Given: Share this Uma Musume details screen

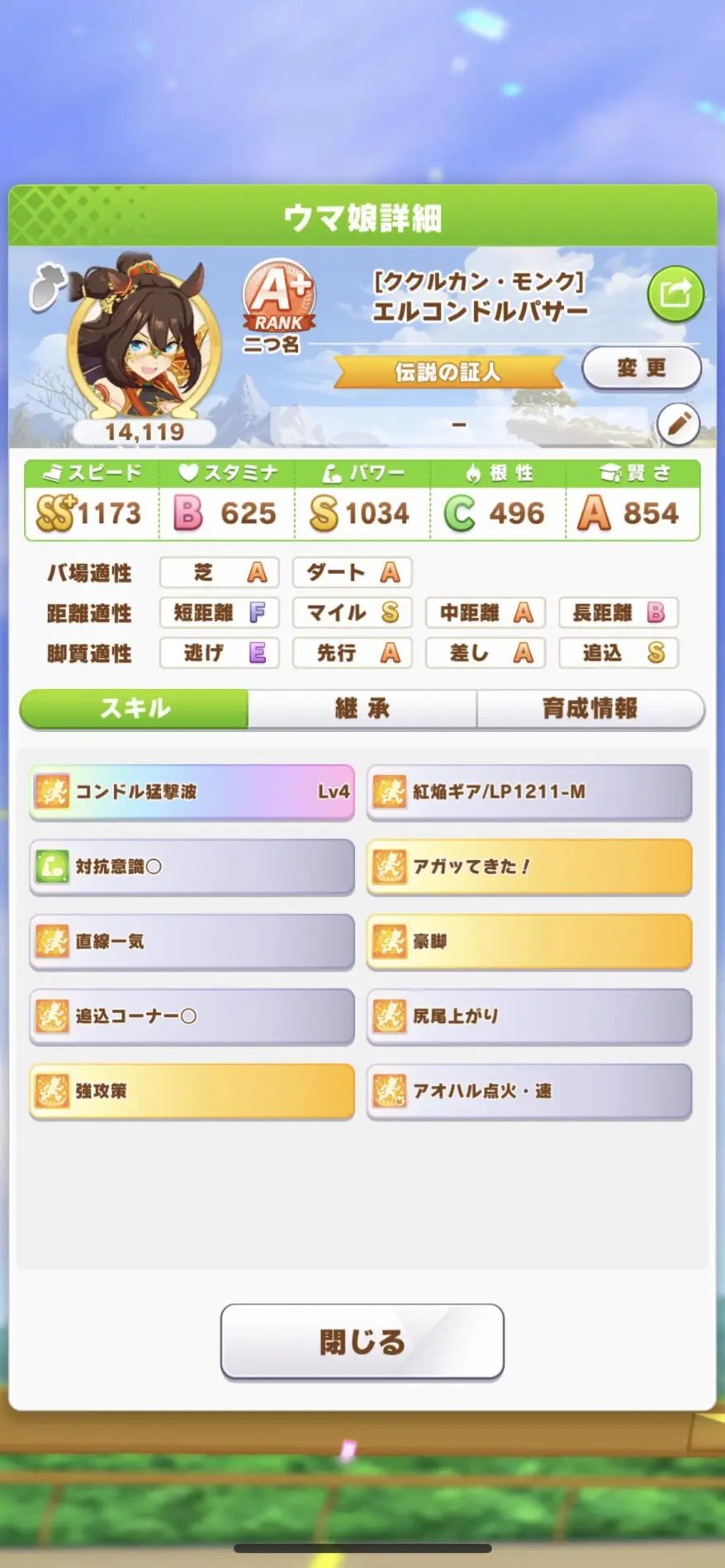Looking at the screenshot, I should [x=675, y=294].
